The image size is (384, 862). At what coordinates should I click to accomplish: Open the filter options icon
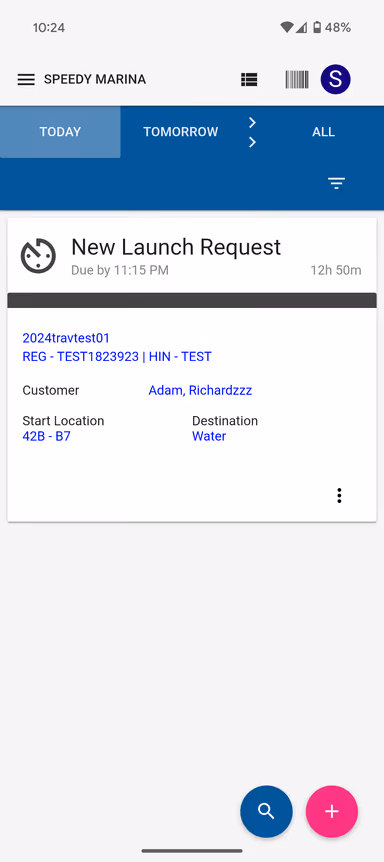[x=336, y=184]
